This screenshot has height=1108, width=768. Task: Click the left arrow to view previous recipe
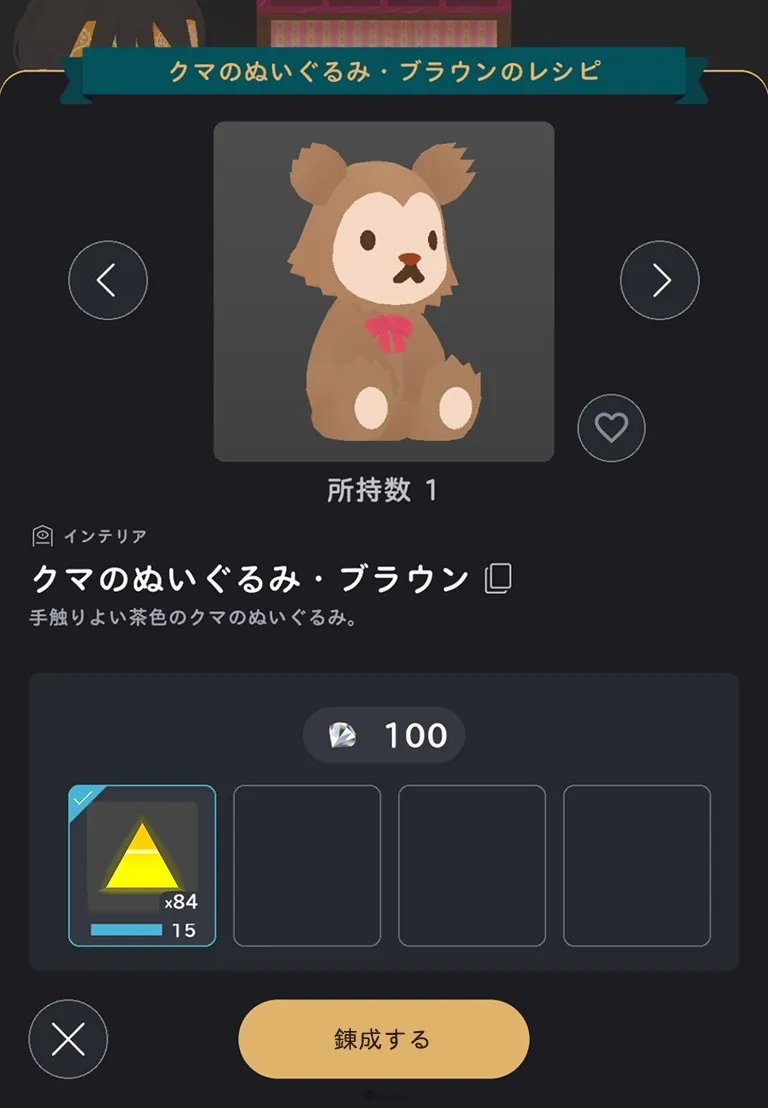[108, 281]
